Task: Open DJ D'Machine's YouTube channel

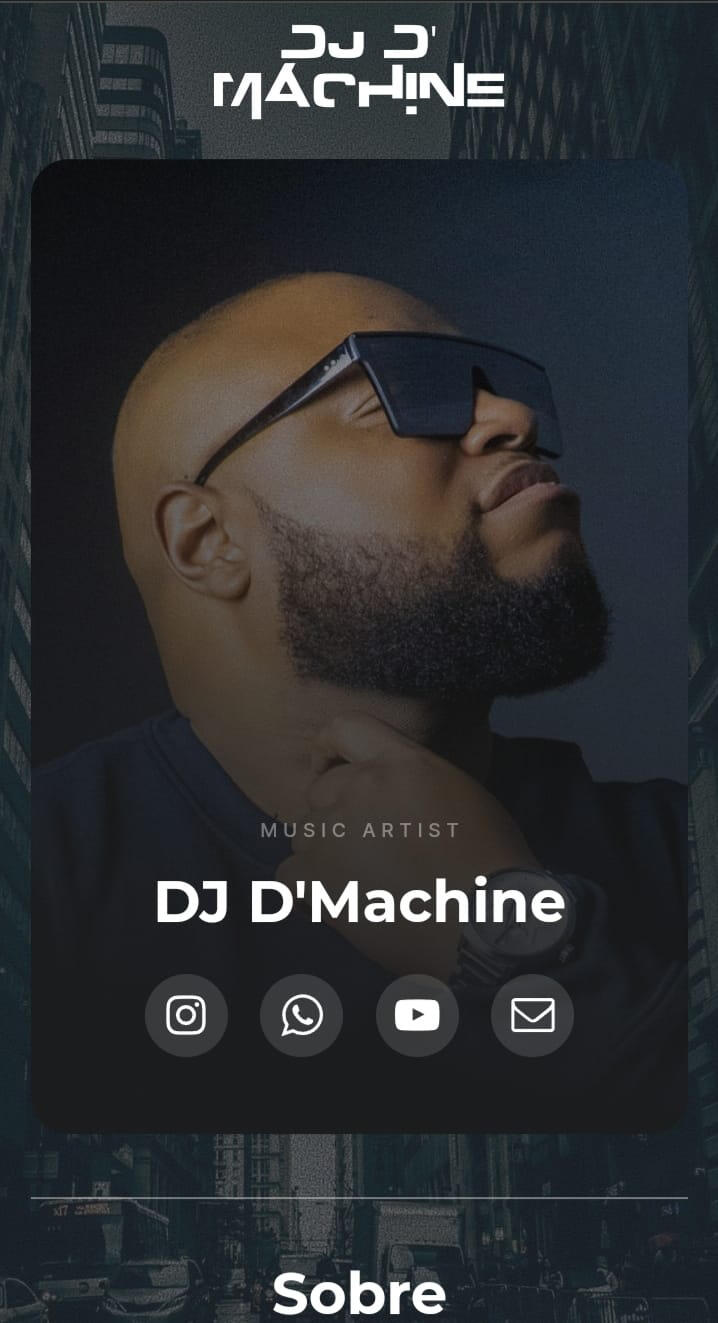Action: click(417, 1015)
